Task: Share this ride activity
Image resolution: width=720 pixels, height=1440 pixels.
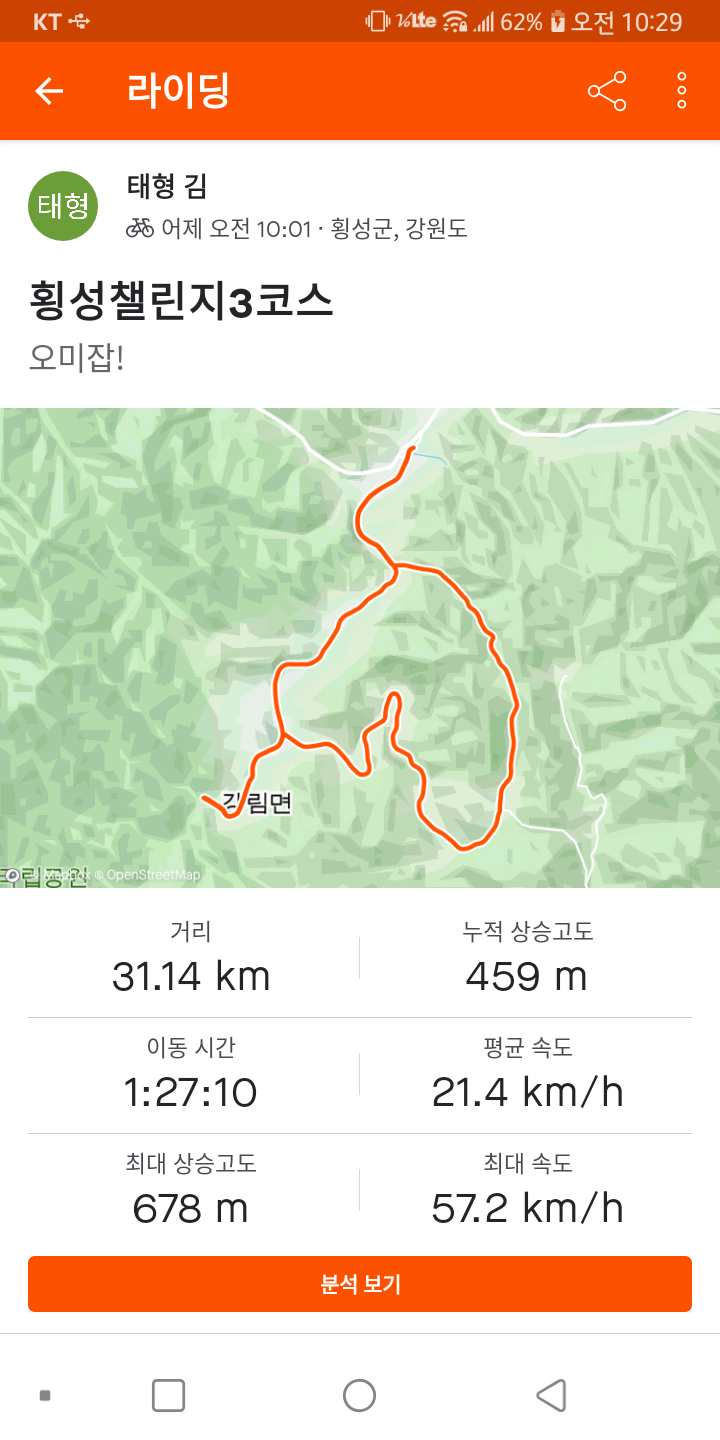Action: (607, 91)
